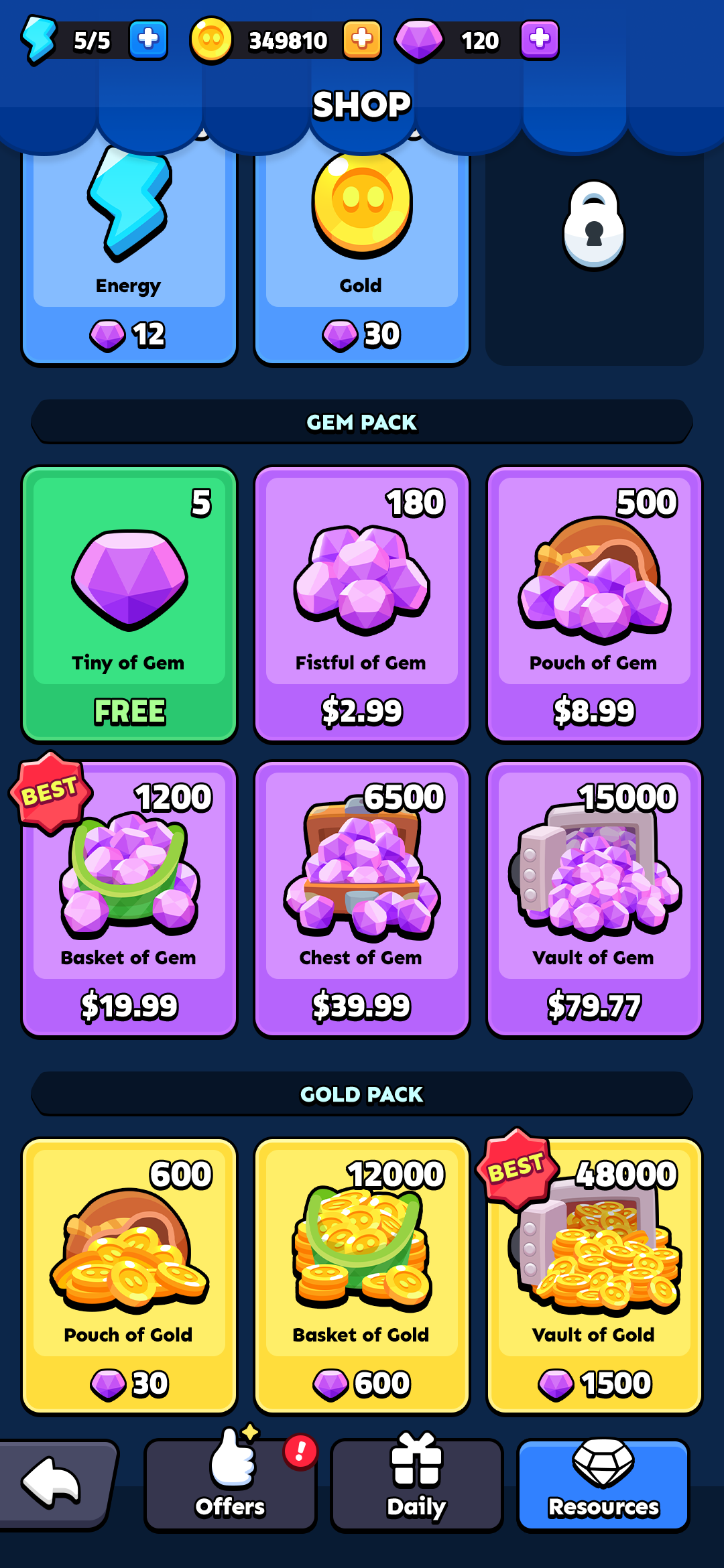Tap the orange plus to add gold
The height and width of the screenshot is (1568, 724).
362,40
